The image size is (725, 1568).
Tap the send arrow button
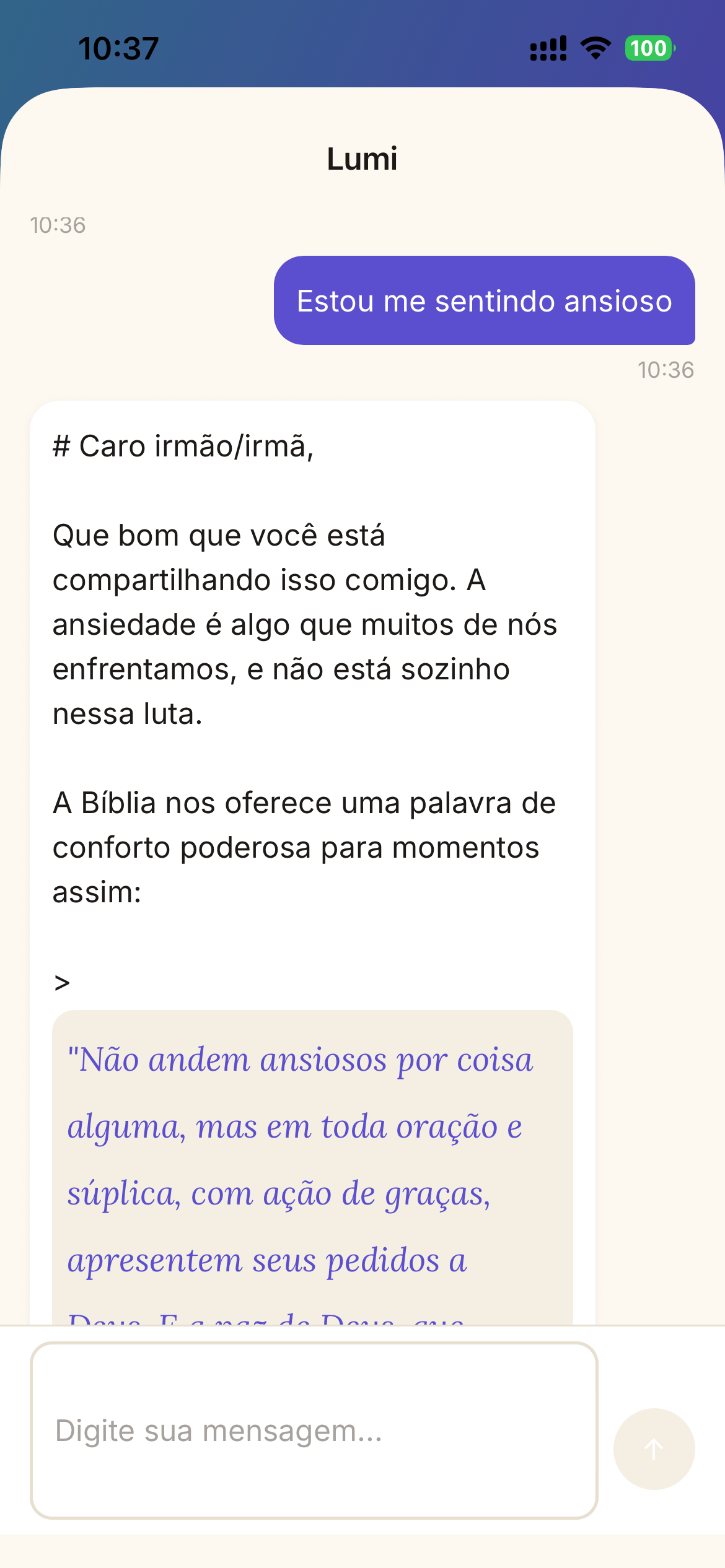(654, 1449)
